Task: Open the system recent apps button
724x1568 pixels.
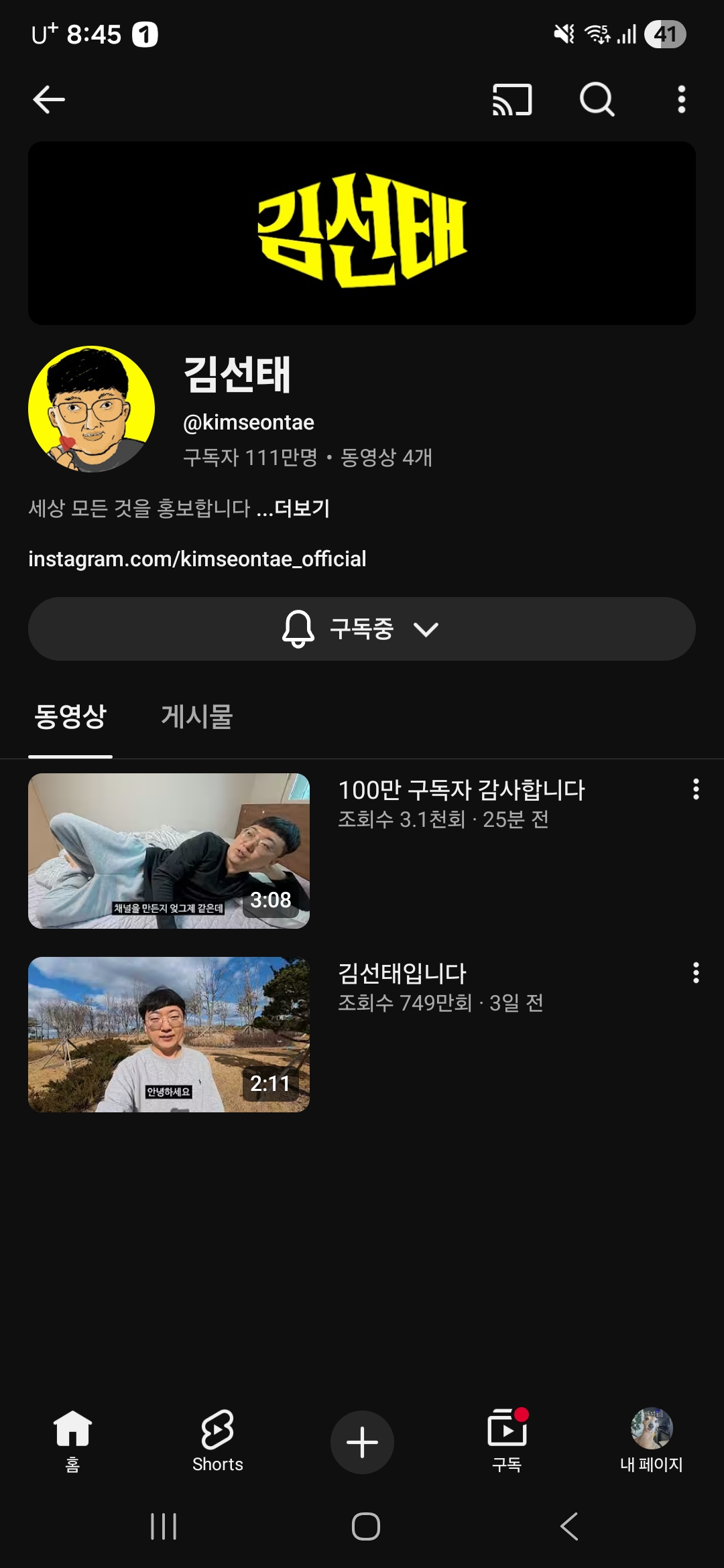Action: tap(164, 1526)
